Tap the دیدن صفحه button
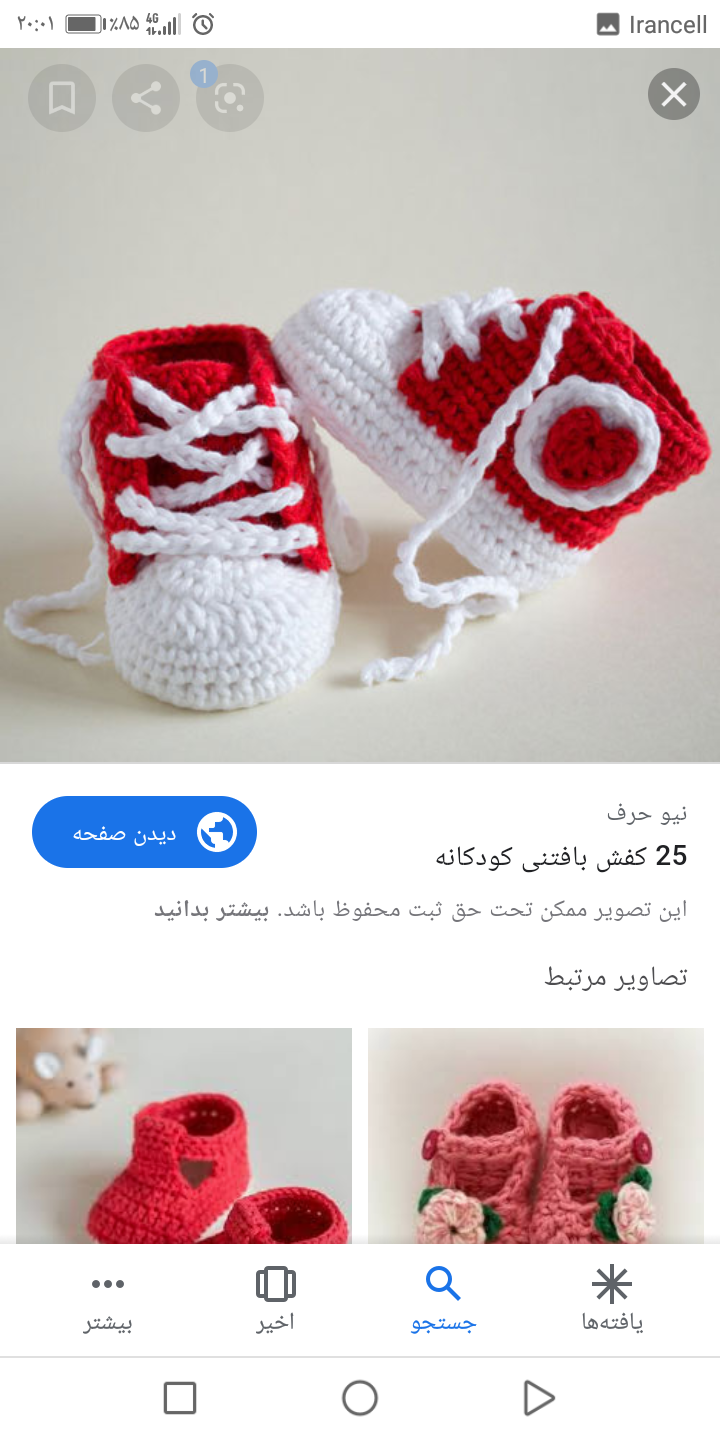The width and height of the screenshot is (720, 1440). 145,832
